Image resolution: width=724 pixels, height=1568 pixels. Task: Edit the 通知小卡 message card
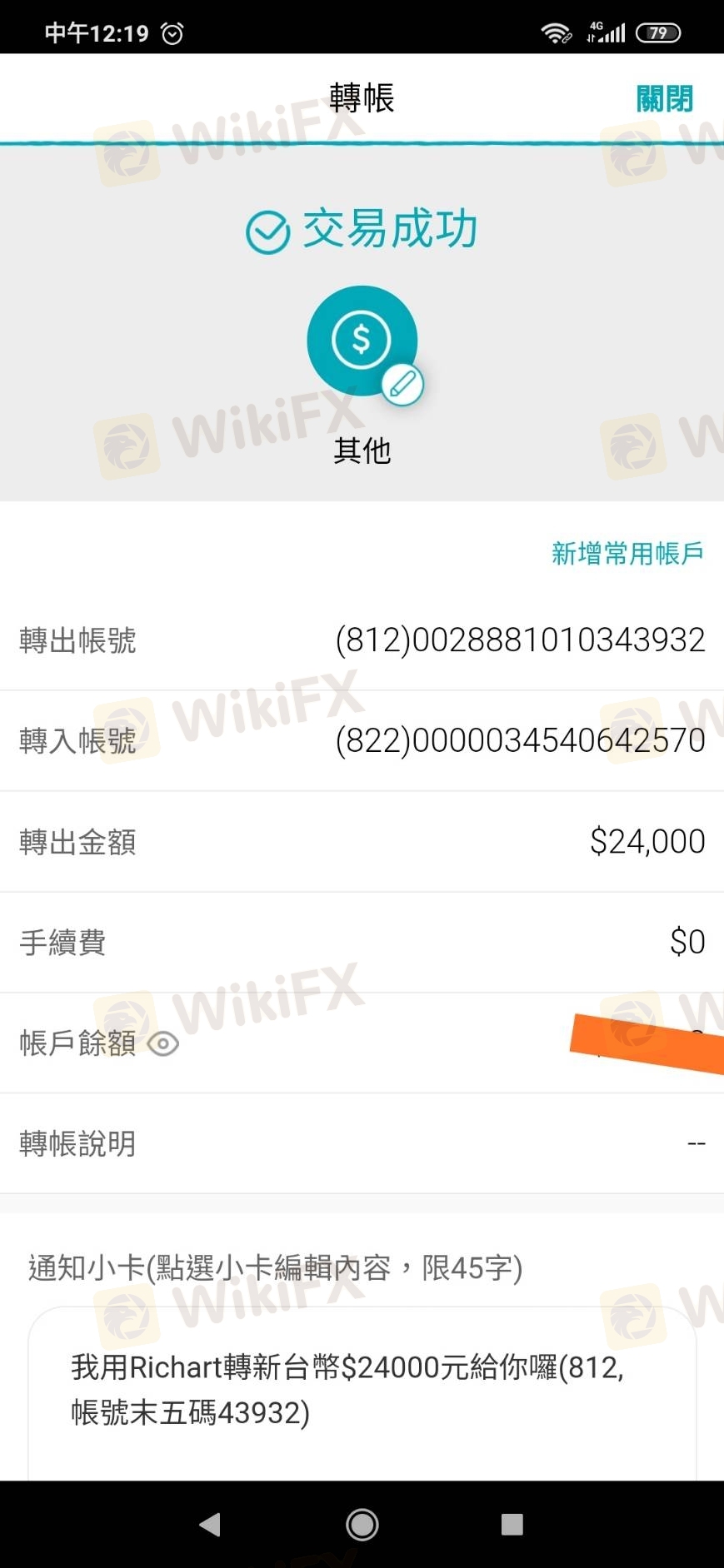(x=362, y=1390)
